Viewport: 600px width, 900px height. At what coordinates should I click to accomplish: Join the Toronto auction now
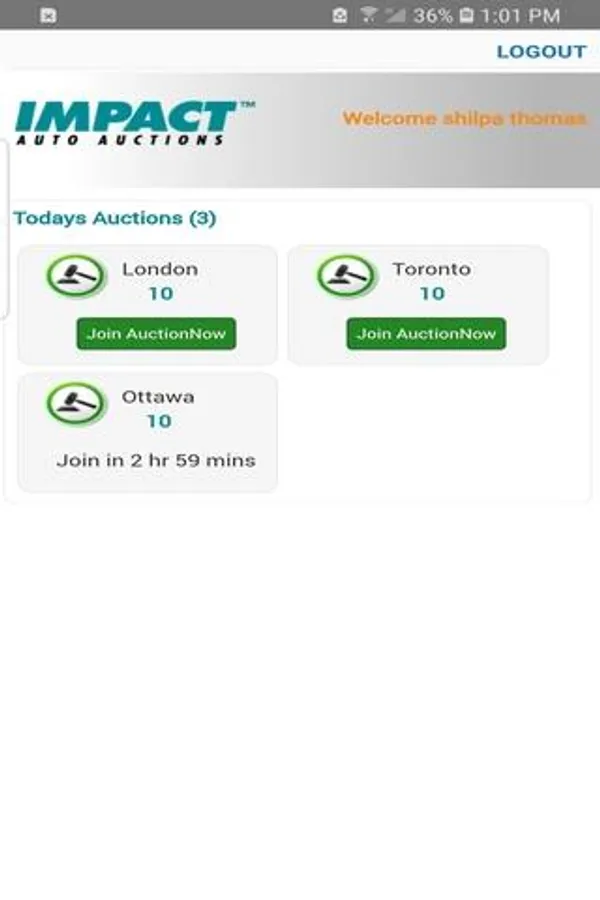pos(426,334)
